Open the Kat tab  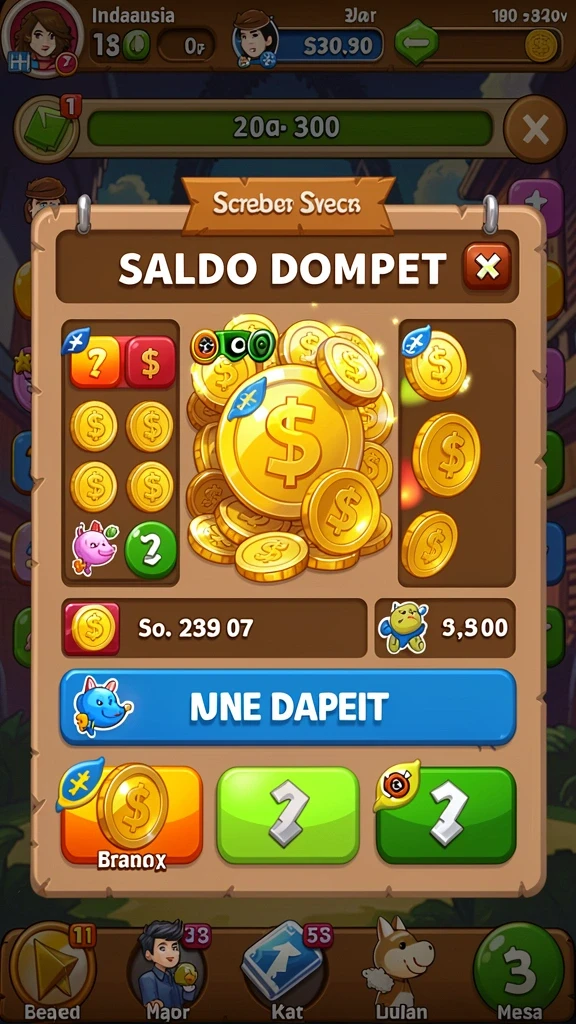pos(286,972)
